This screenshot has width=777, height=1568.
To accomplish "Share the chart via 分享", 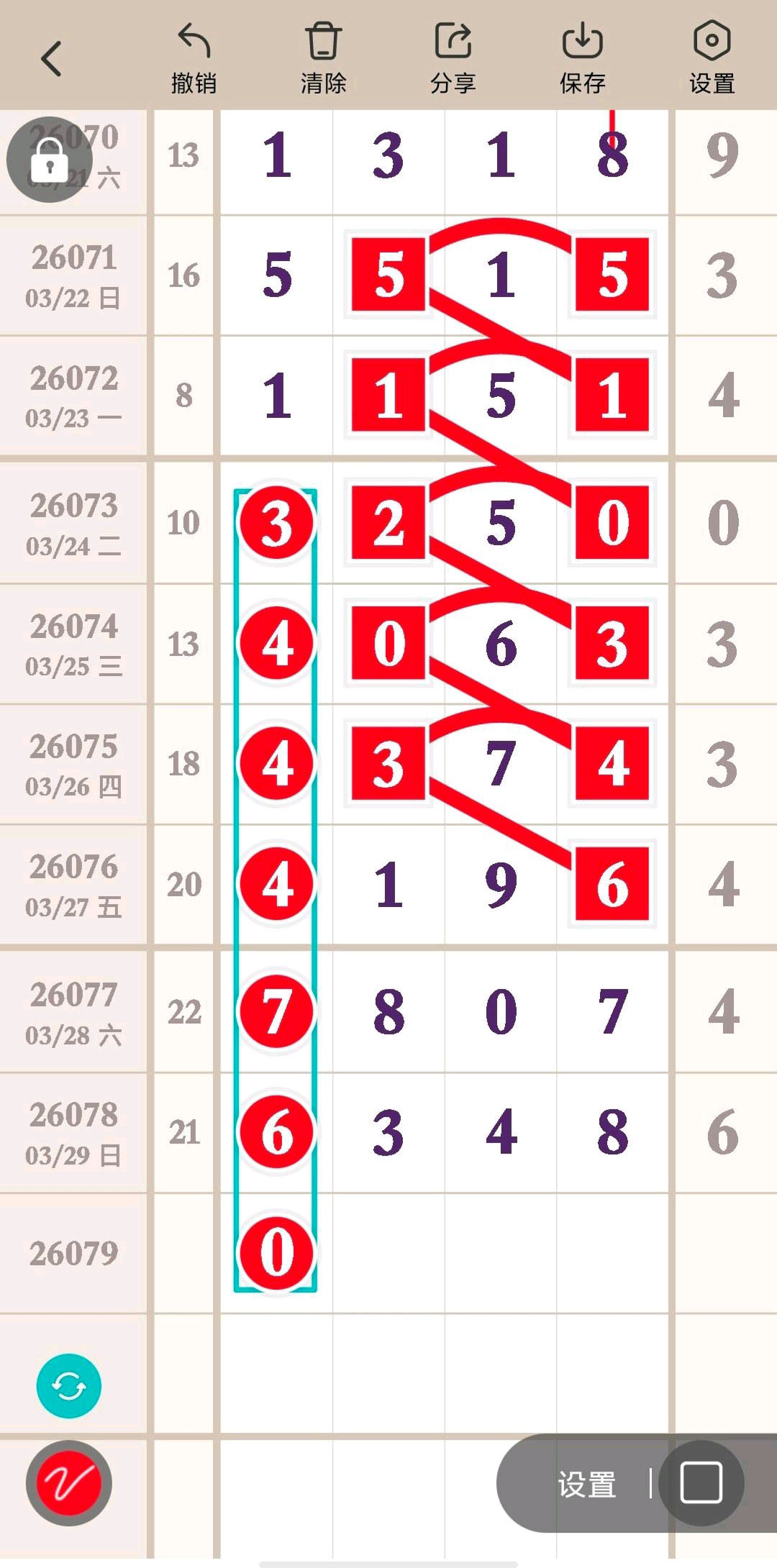I will pyautogui.click(x=453, y=59).
